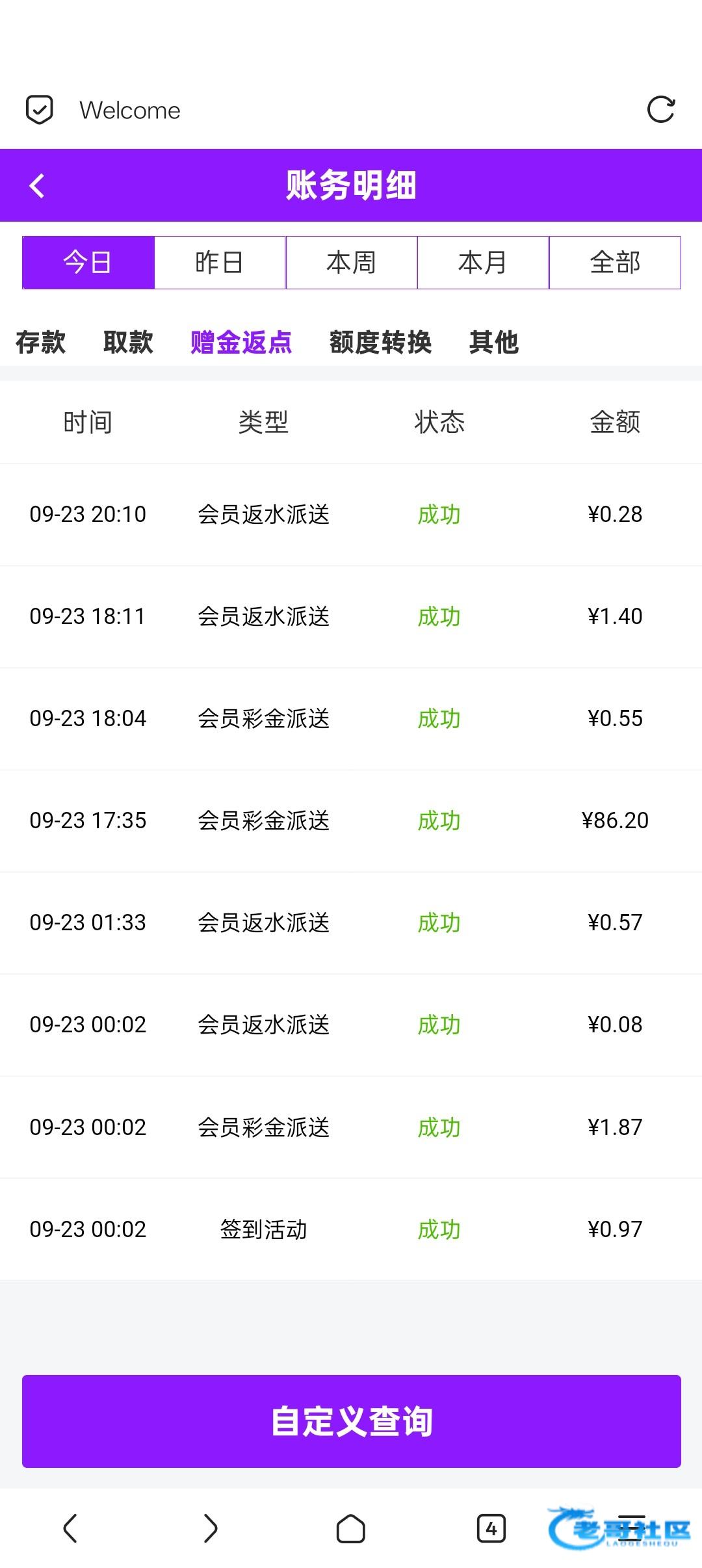Viewport: 702px width, 1568px height.
Task: Open the site security shield icon
Action: coord(39,109)
